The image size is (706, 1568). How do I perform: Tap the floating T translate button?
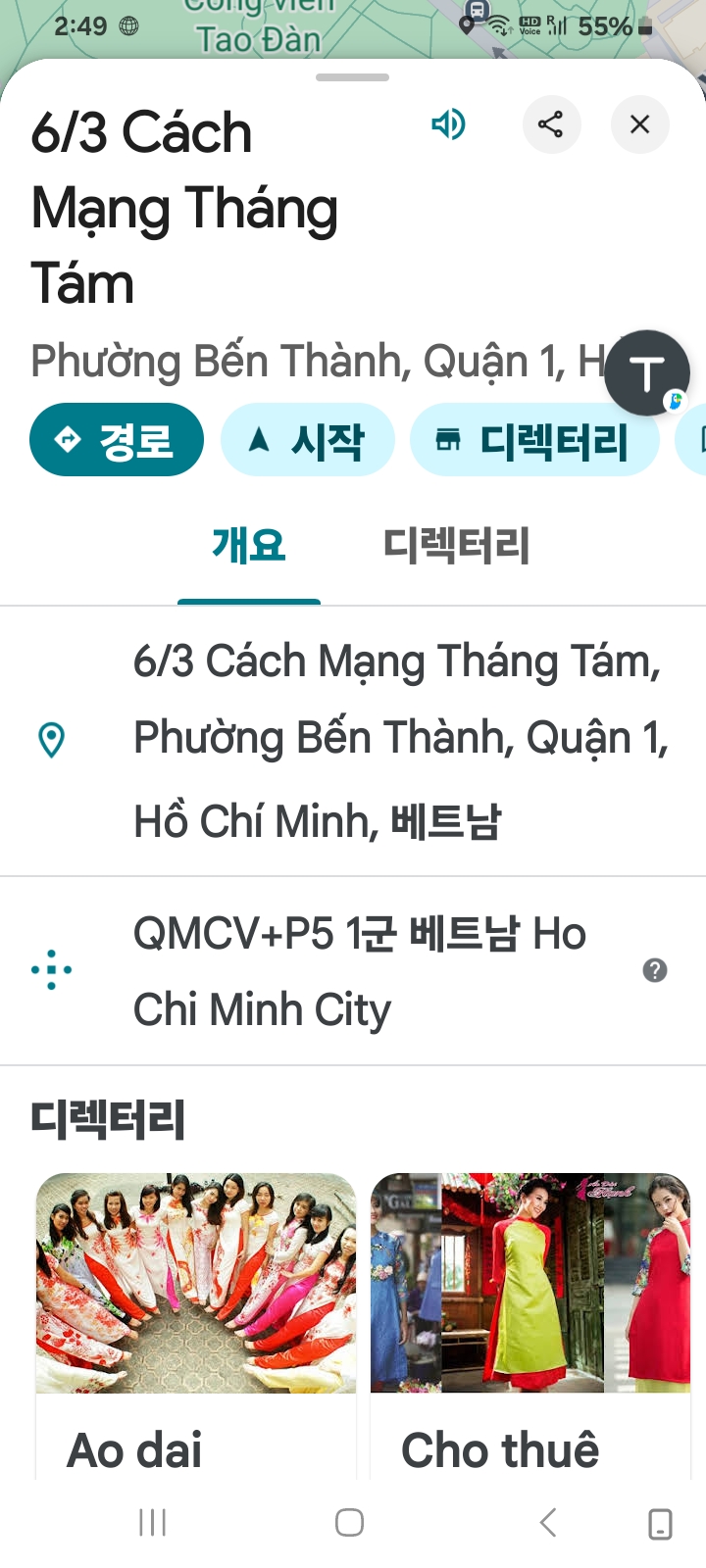[x=647, y=373]
